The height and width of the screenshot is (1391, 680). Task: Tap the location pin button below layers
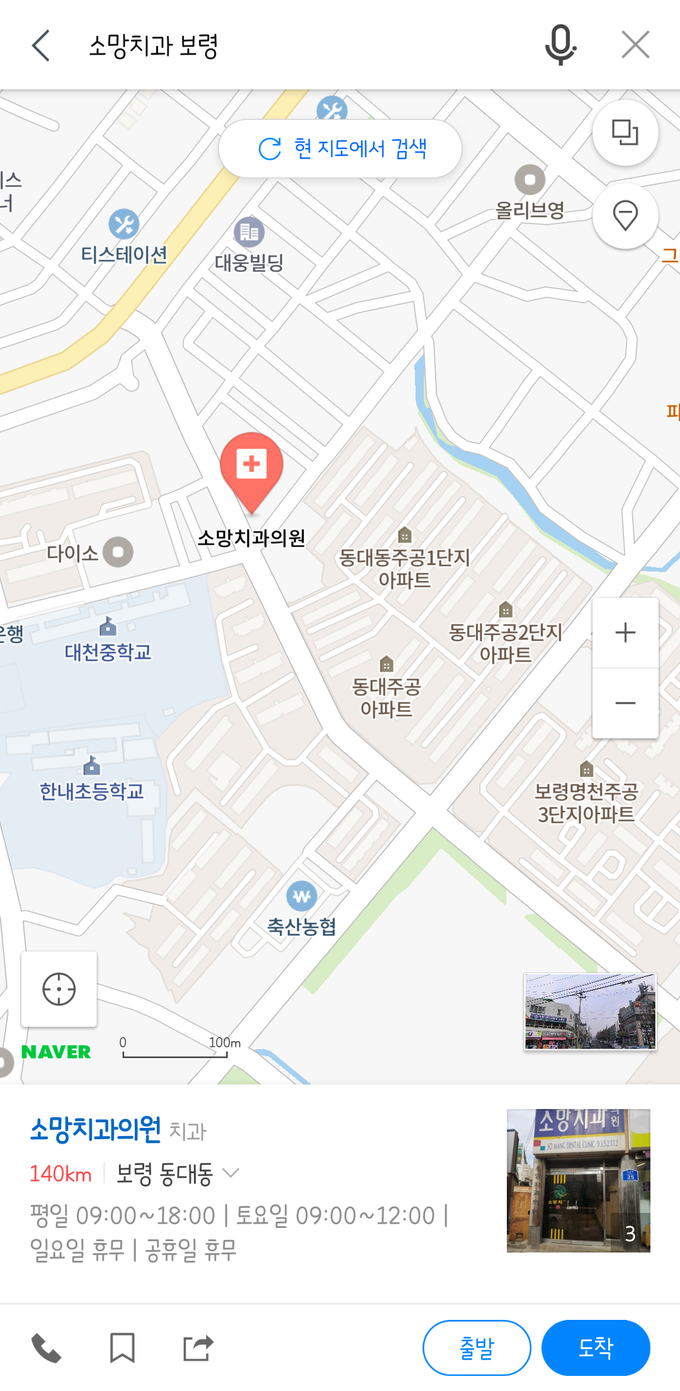pos(625,215)
